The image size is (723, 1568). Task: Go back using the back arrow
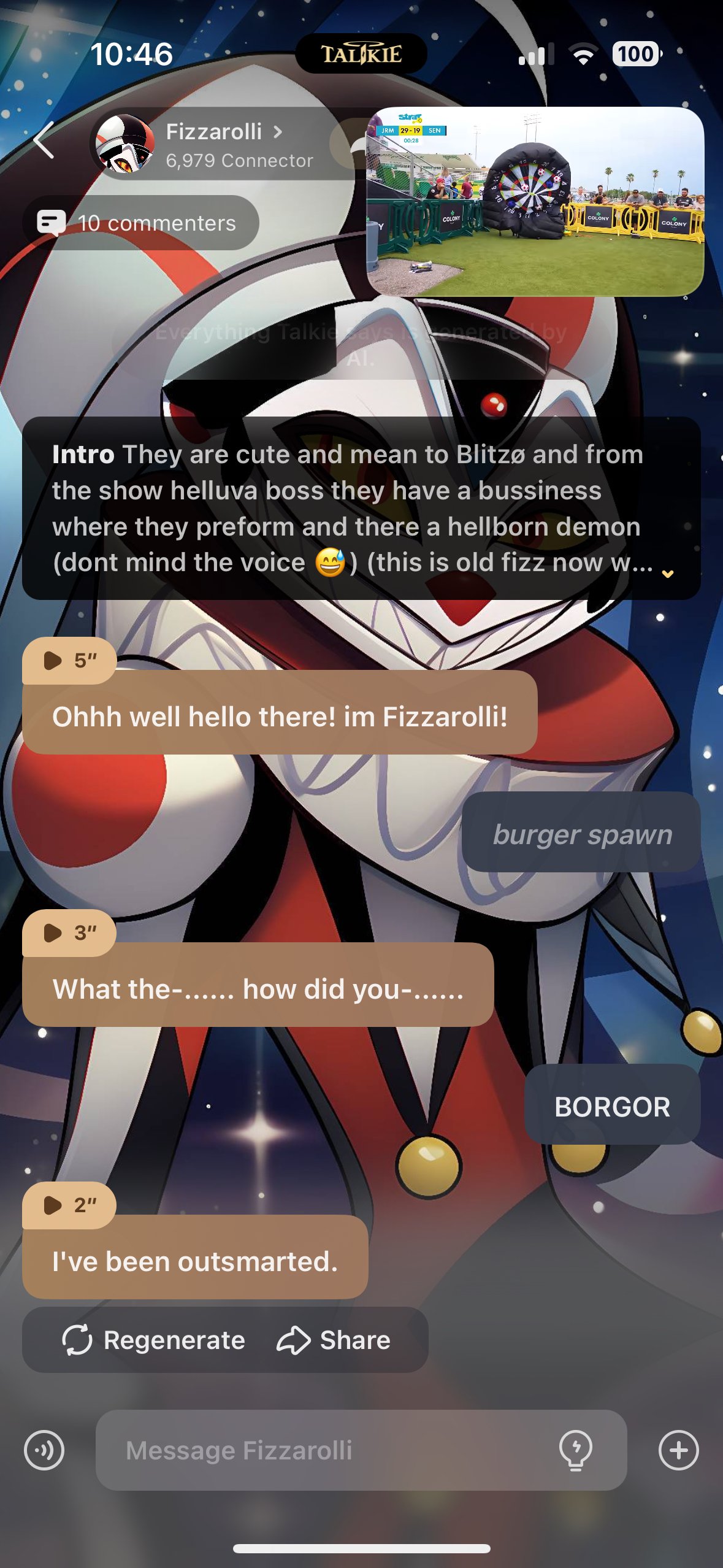pyautogui.click(x=44, y=140)
